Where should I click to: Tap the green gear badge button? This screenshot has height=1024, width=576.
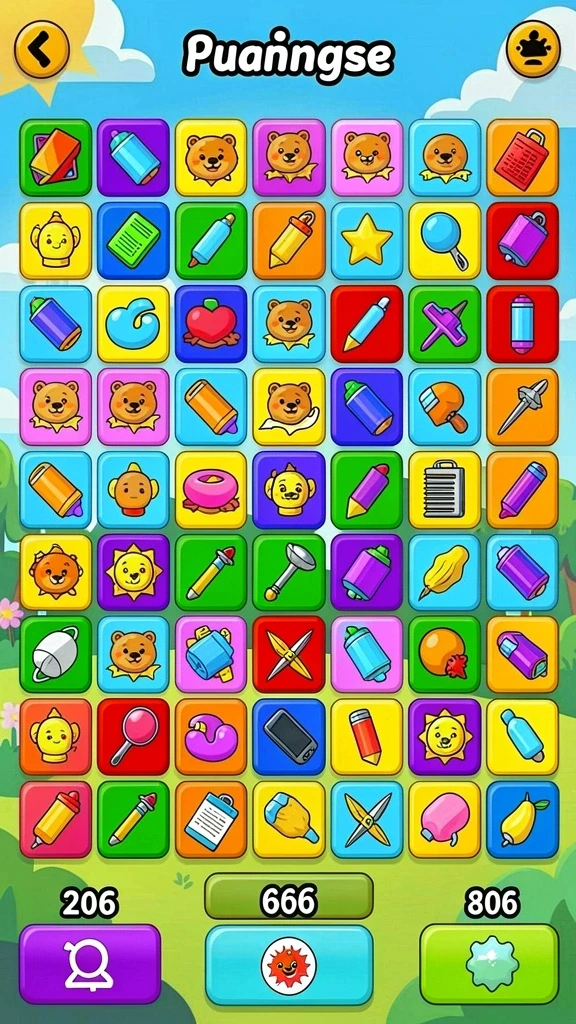coord(489,964)
